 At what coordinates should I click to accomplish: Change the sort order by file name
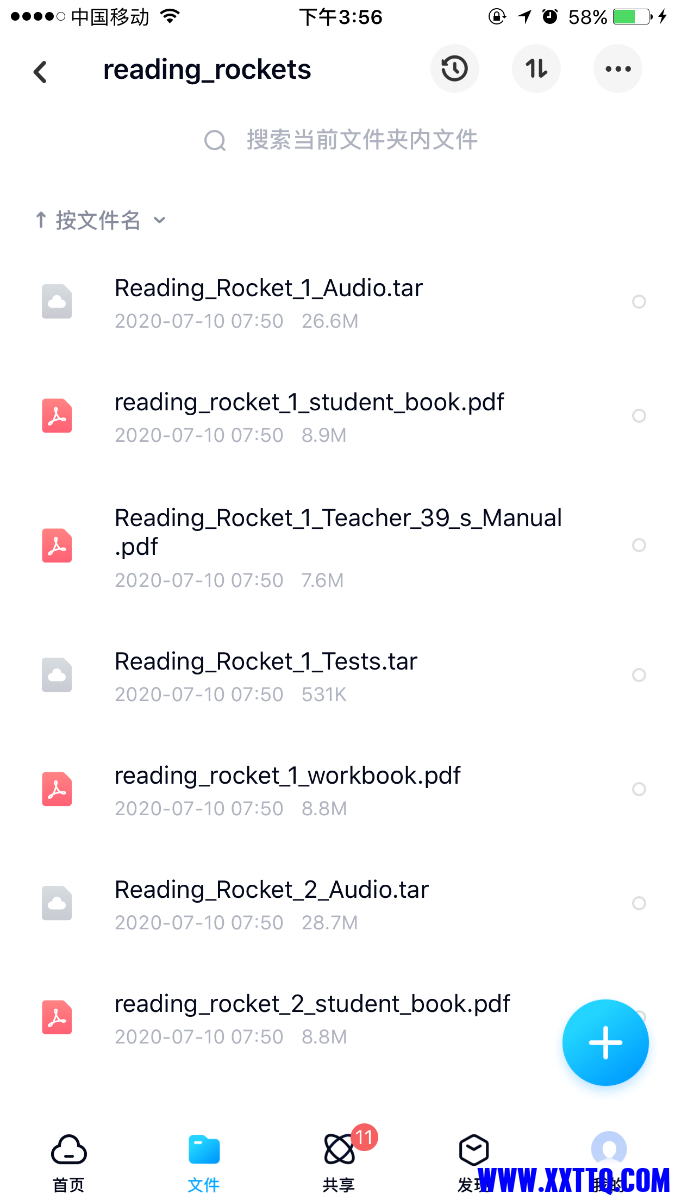tap(99, 220)
